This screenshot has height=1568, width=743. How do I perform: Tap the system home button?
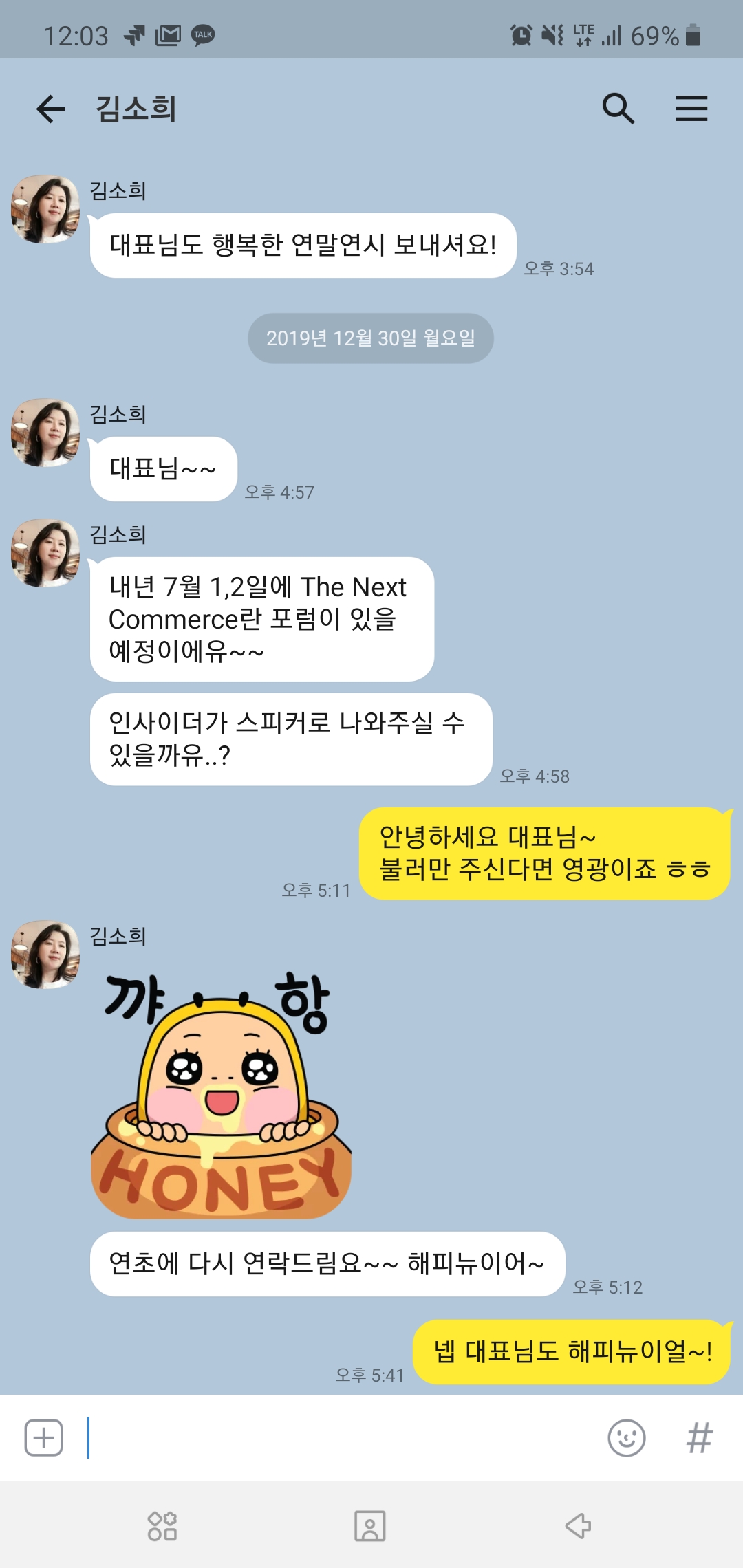[370, 1525]
